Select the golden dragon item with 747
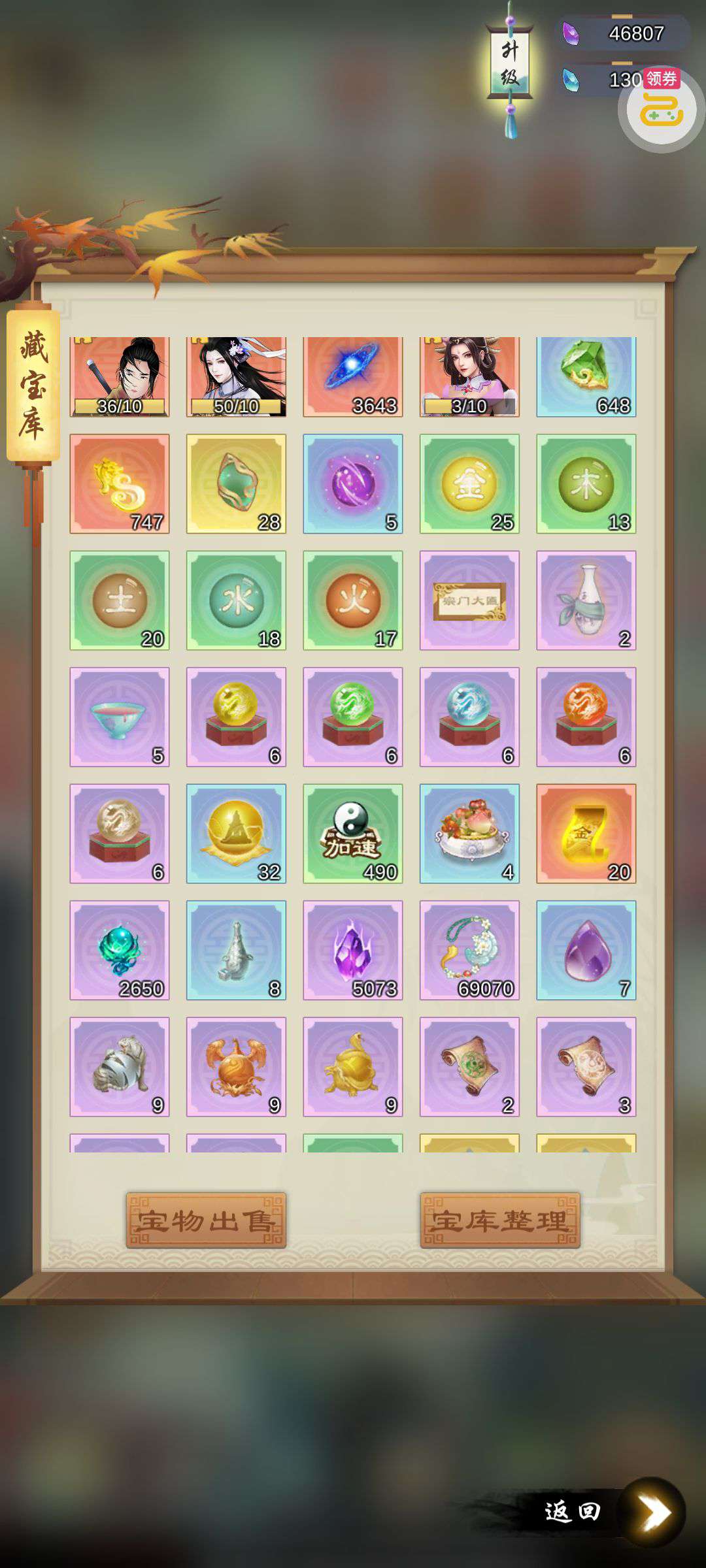 click(x=120, y=483)
